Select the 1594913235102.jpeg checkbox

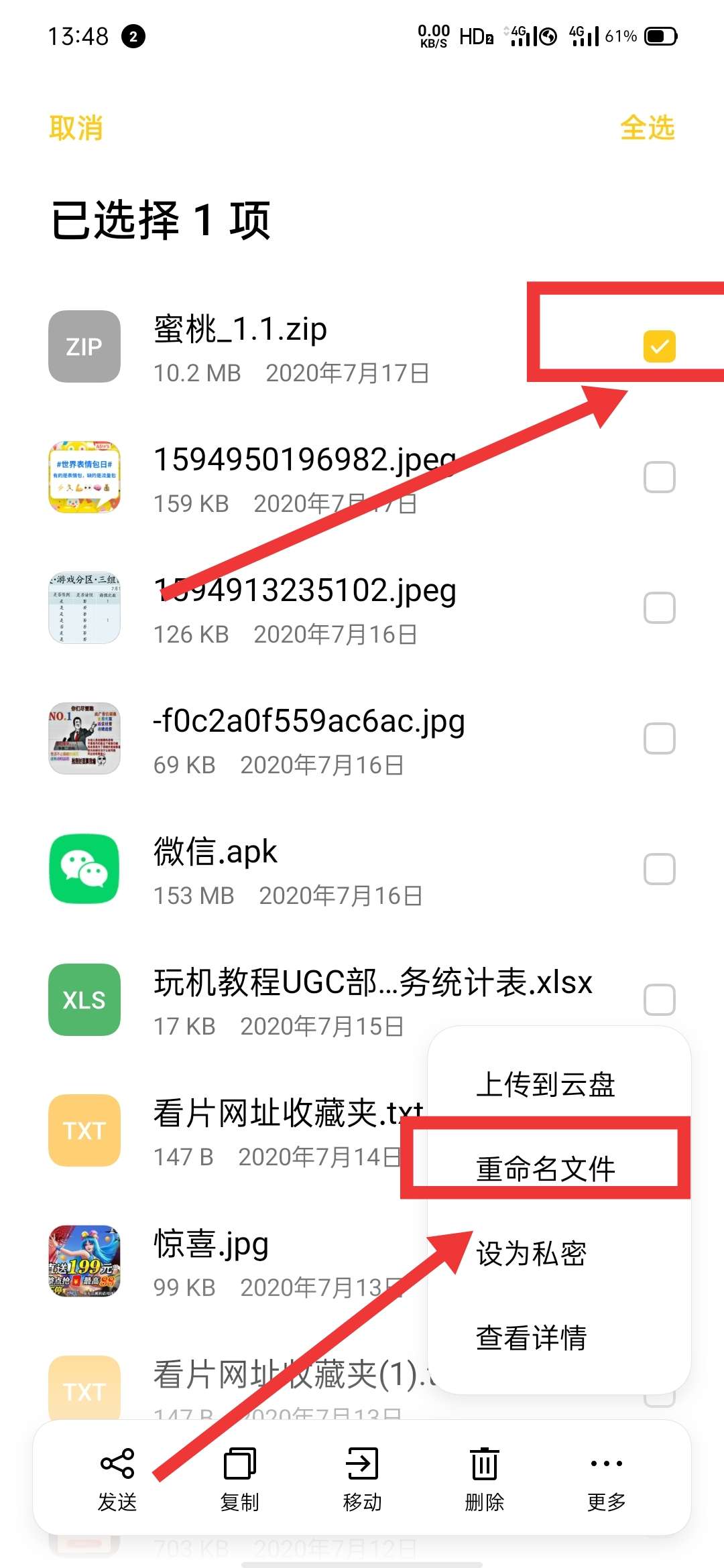pos(659,608)
